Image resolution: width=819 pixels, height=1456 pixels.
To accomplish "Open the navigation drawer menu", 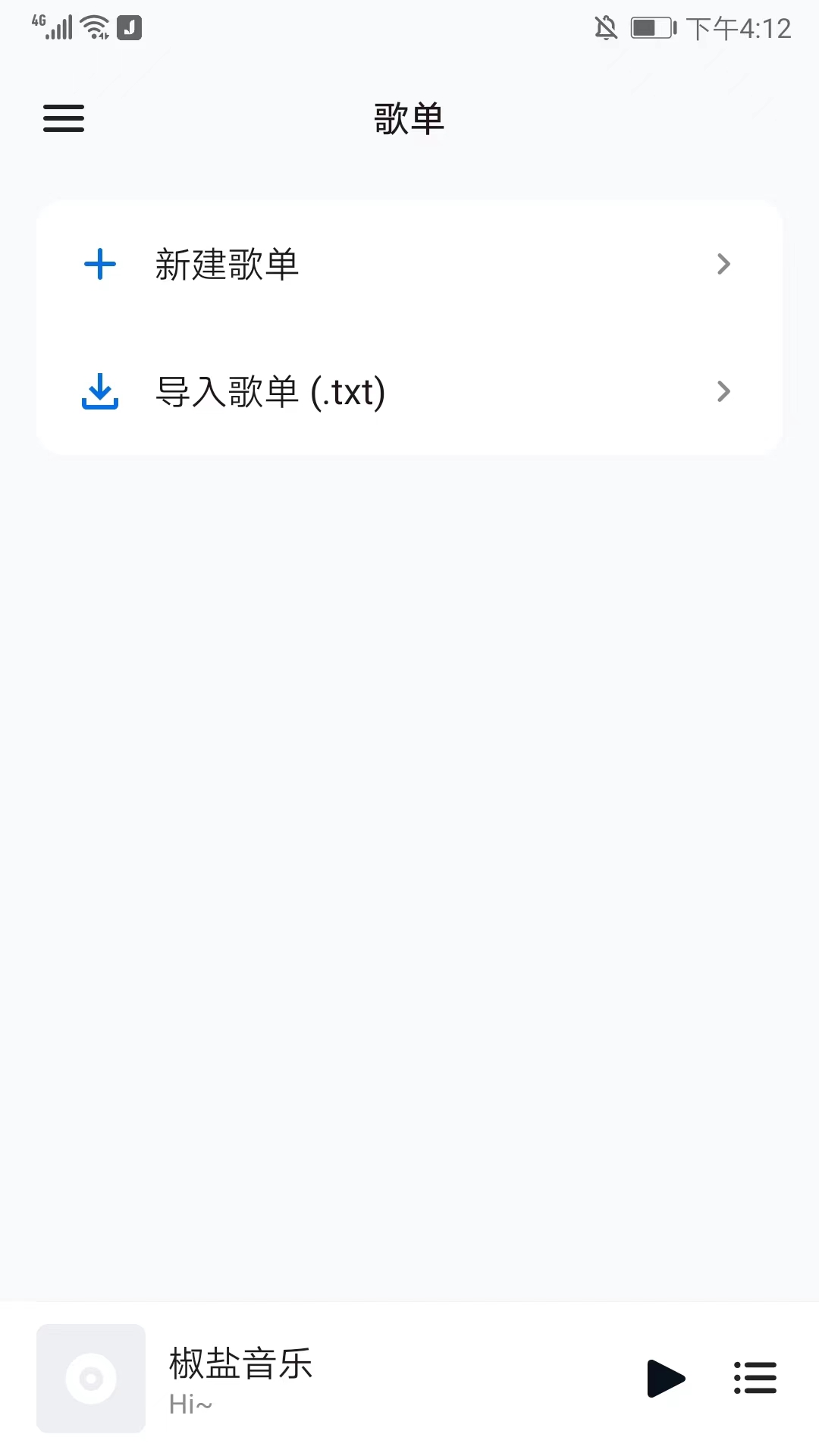I will [63, 118].
